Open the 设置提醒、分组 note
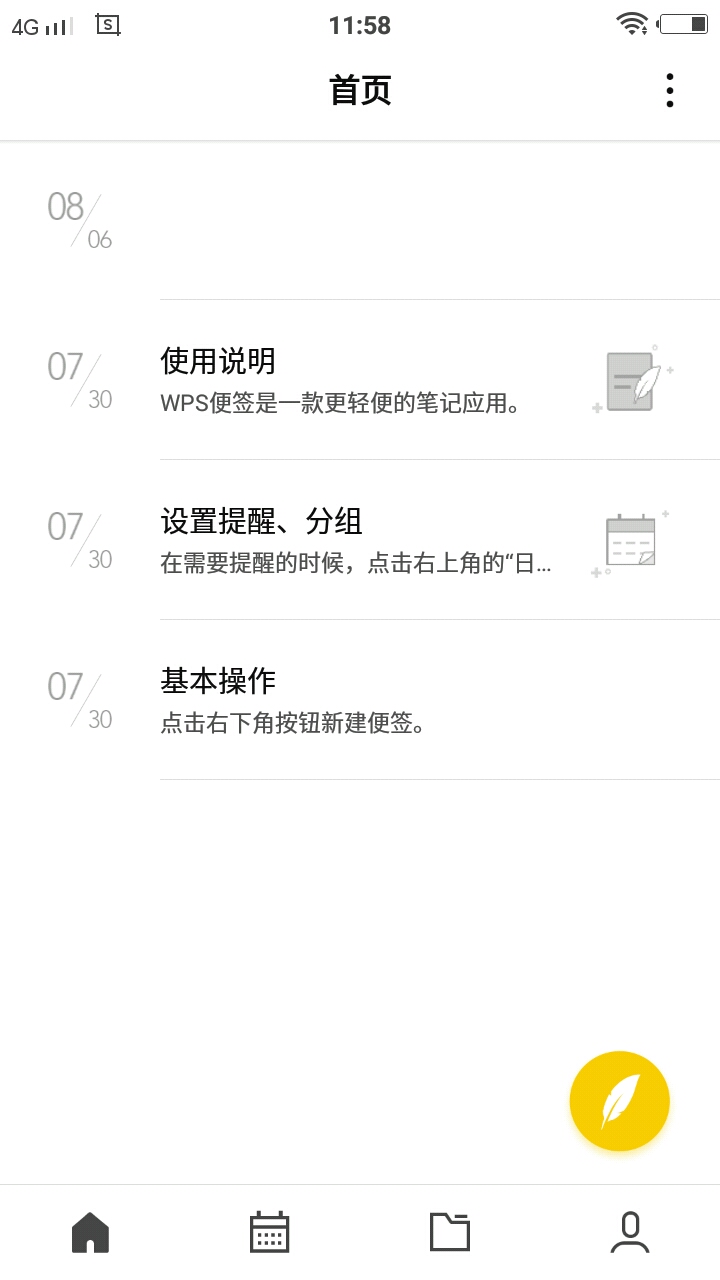The width and height of the screenshot is (720, 1280). [x=360, y=540]
